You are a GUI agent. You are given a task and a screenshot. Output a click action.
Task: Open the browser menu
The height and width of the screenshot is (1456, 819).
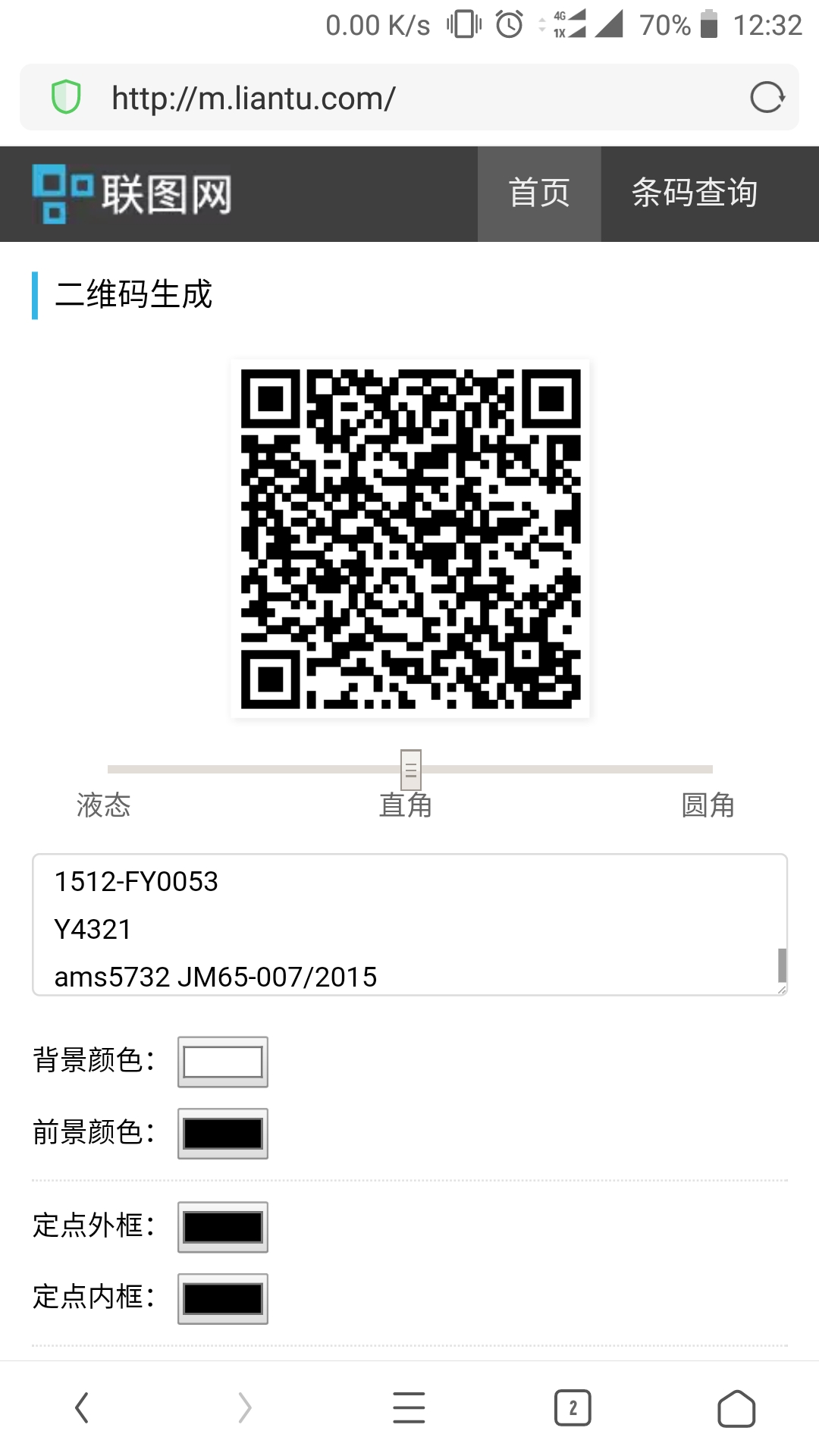click(409, 1408)
